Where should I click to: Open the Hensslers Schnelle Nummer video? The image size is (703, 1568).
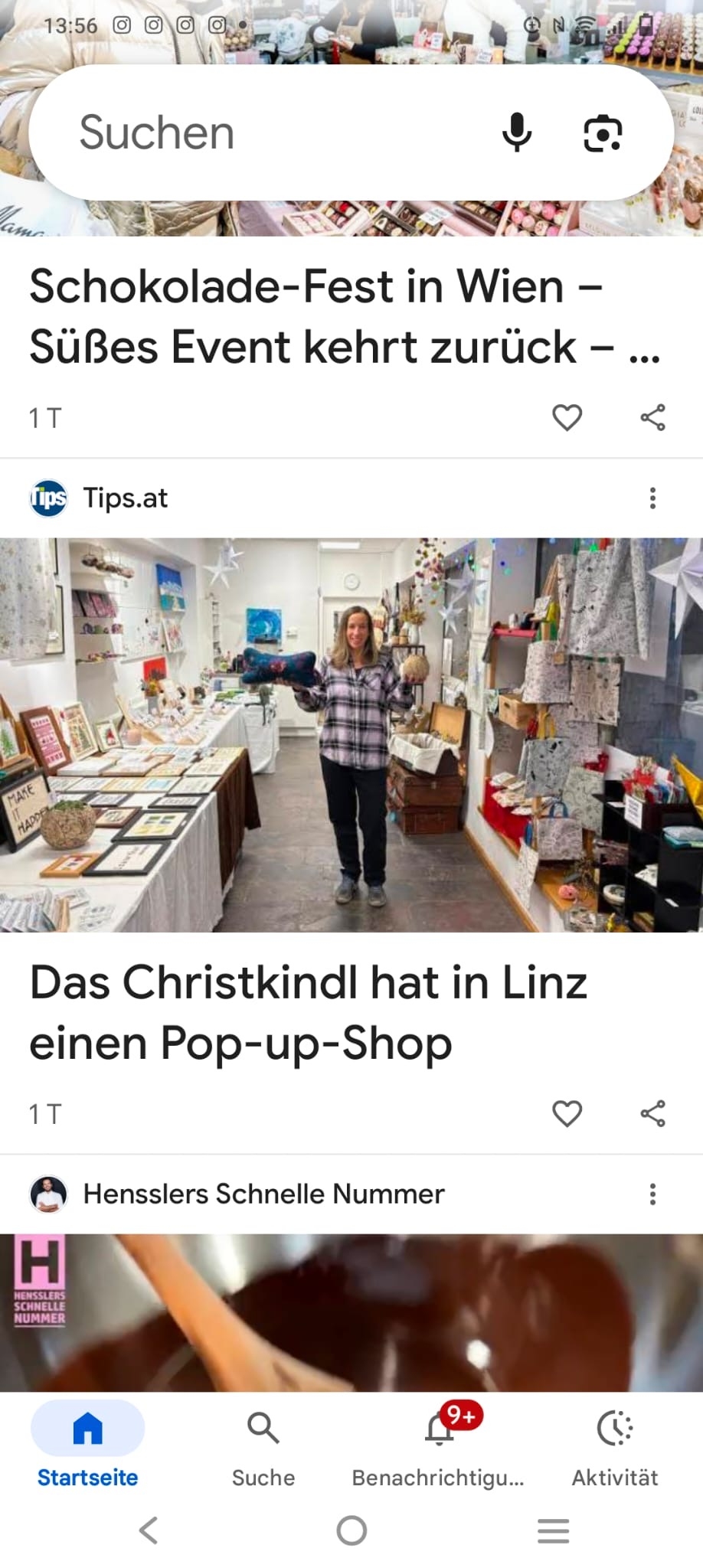coord(351,1312)
